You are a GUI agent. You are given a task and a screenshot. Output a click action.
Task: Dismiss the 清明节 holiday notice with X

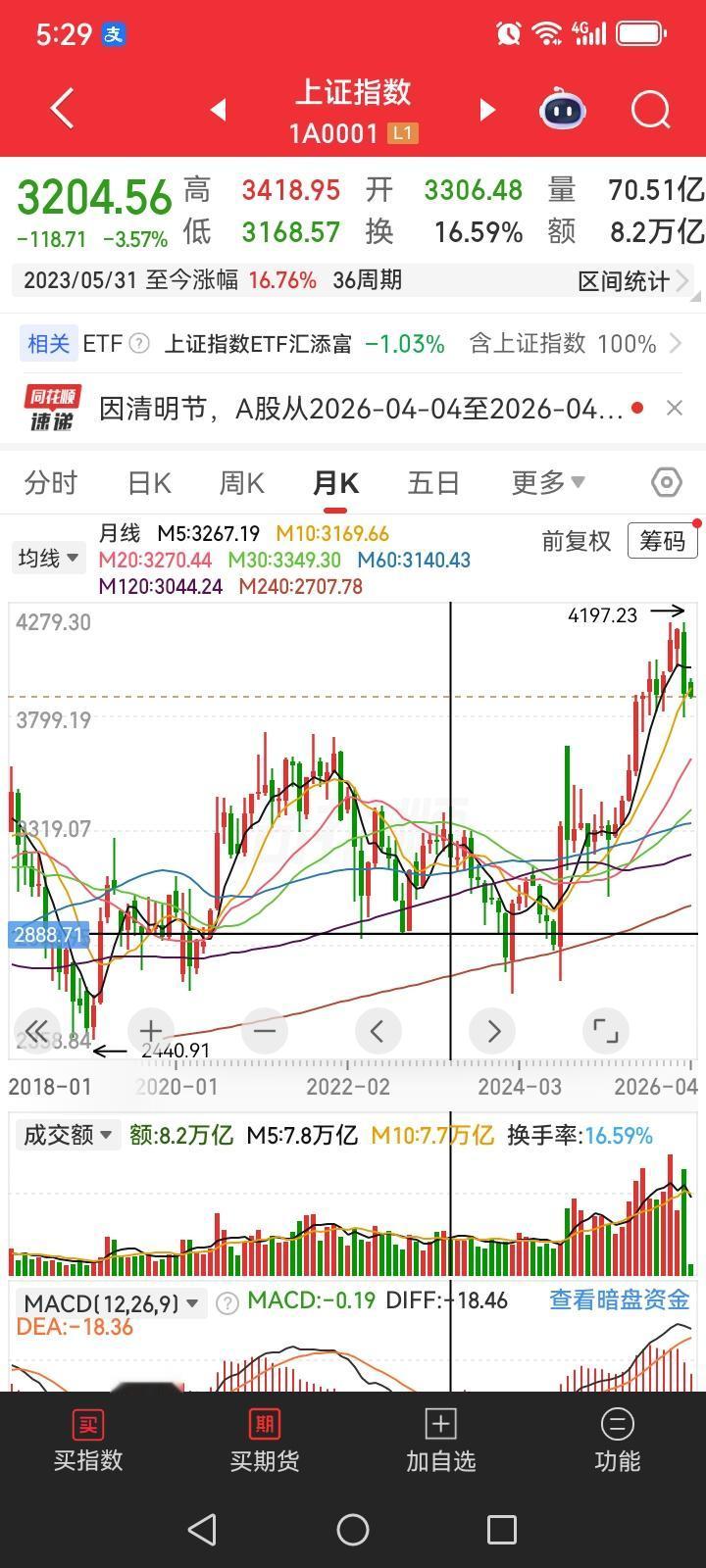pos(674,407)
